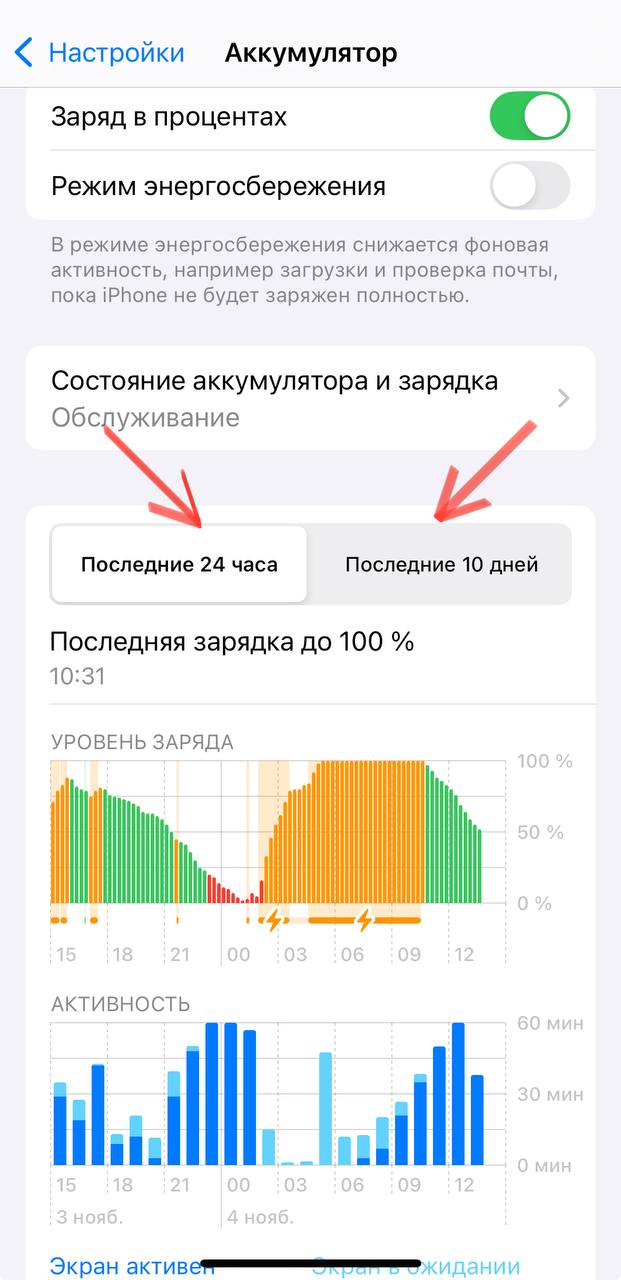Switch to Последние 10 дней
This screenshot has height=1280, width=621.
coord(441,565)
